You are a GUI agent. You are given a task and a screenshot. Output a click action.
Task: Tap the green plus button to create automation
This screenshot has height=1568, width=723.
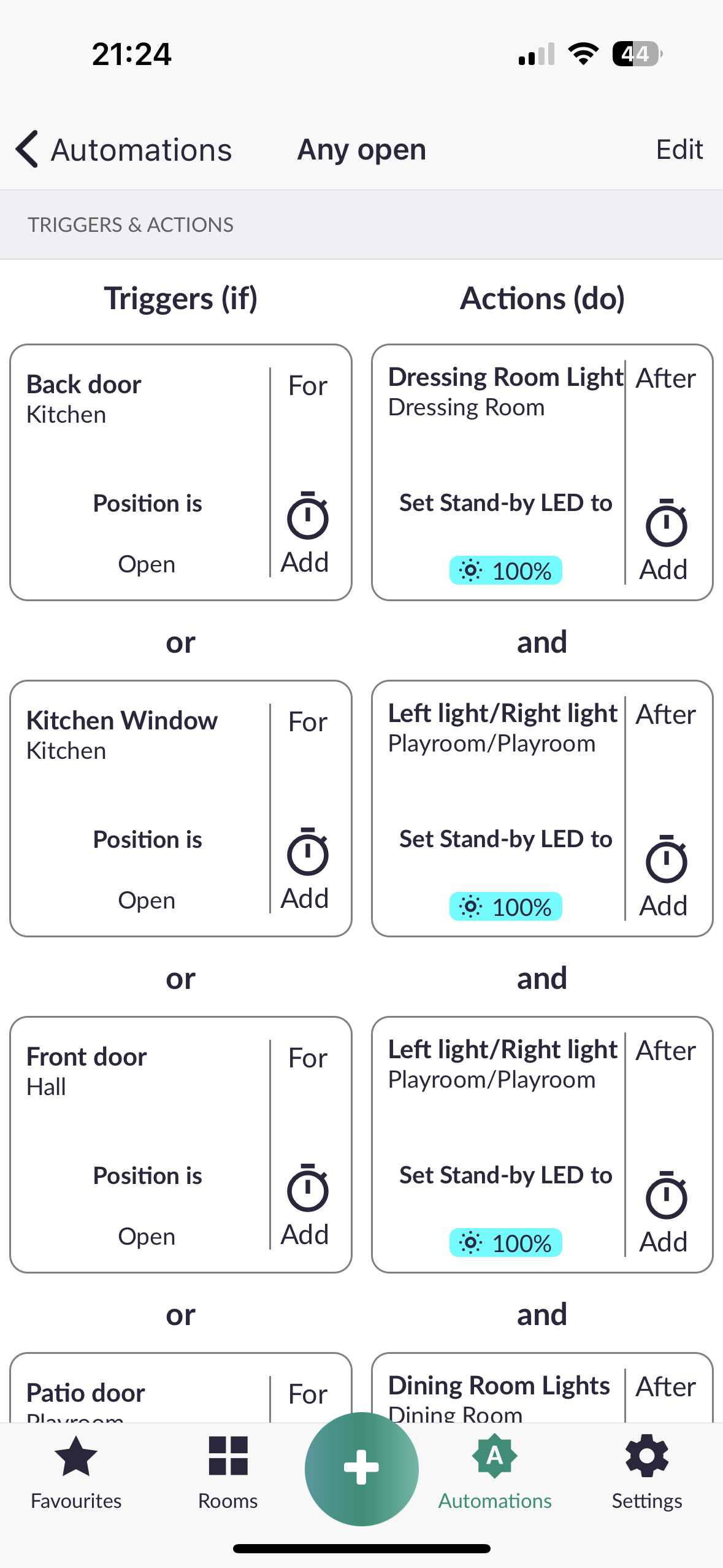[x=361, y=1468]
